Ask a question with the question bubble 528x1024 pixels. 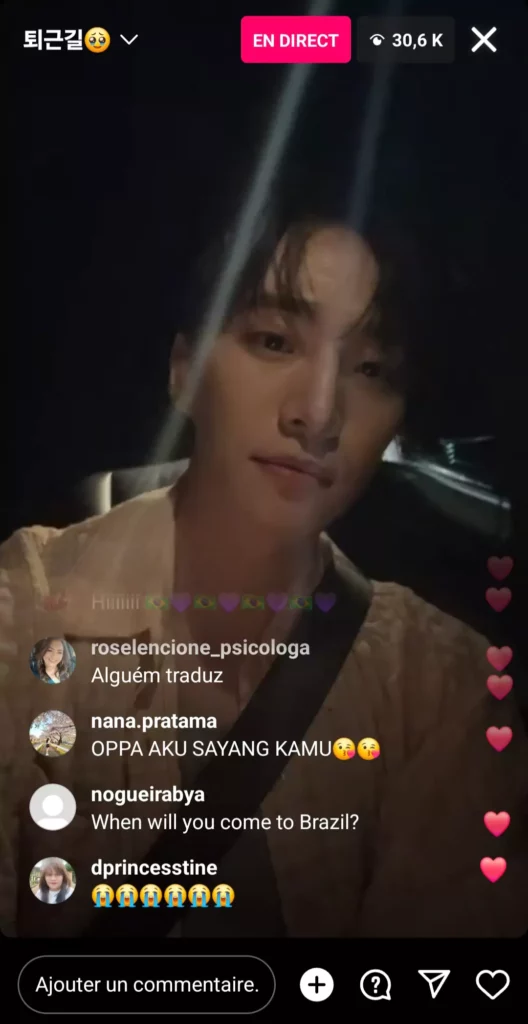(376, 984)
